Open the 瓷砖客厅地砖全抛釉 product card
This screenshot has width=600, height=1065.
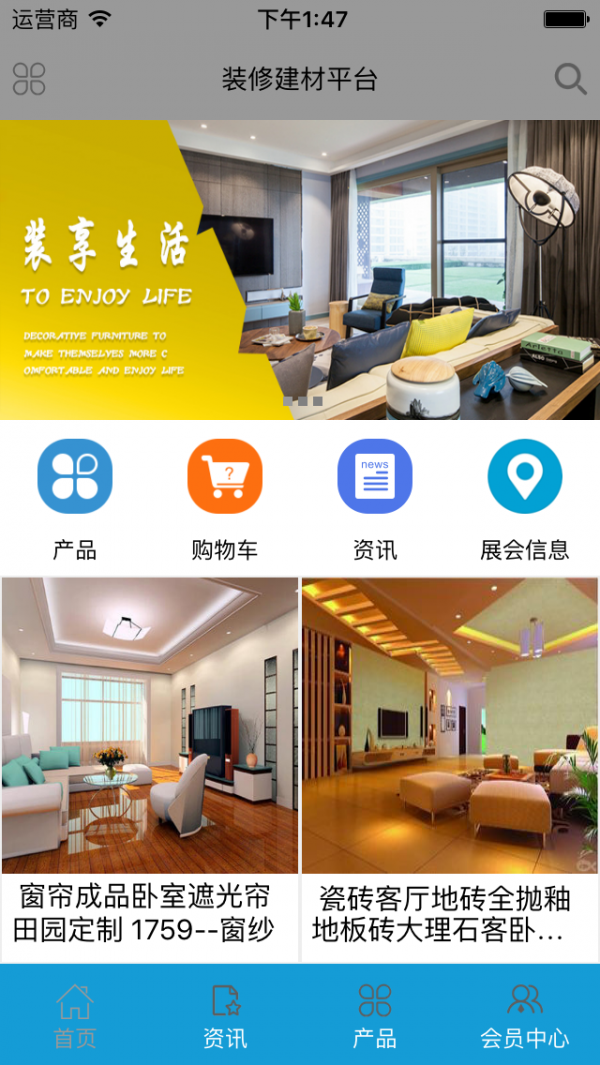coord(450,770)
